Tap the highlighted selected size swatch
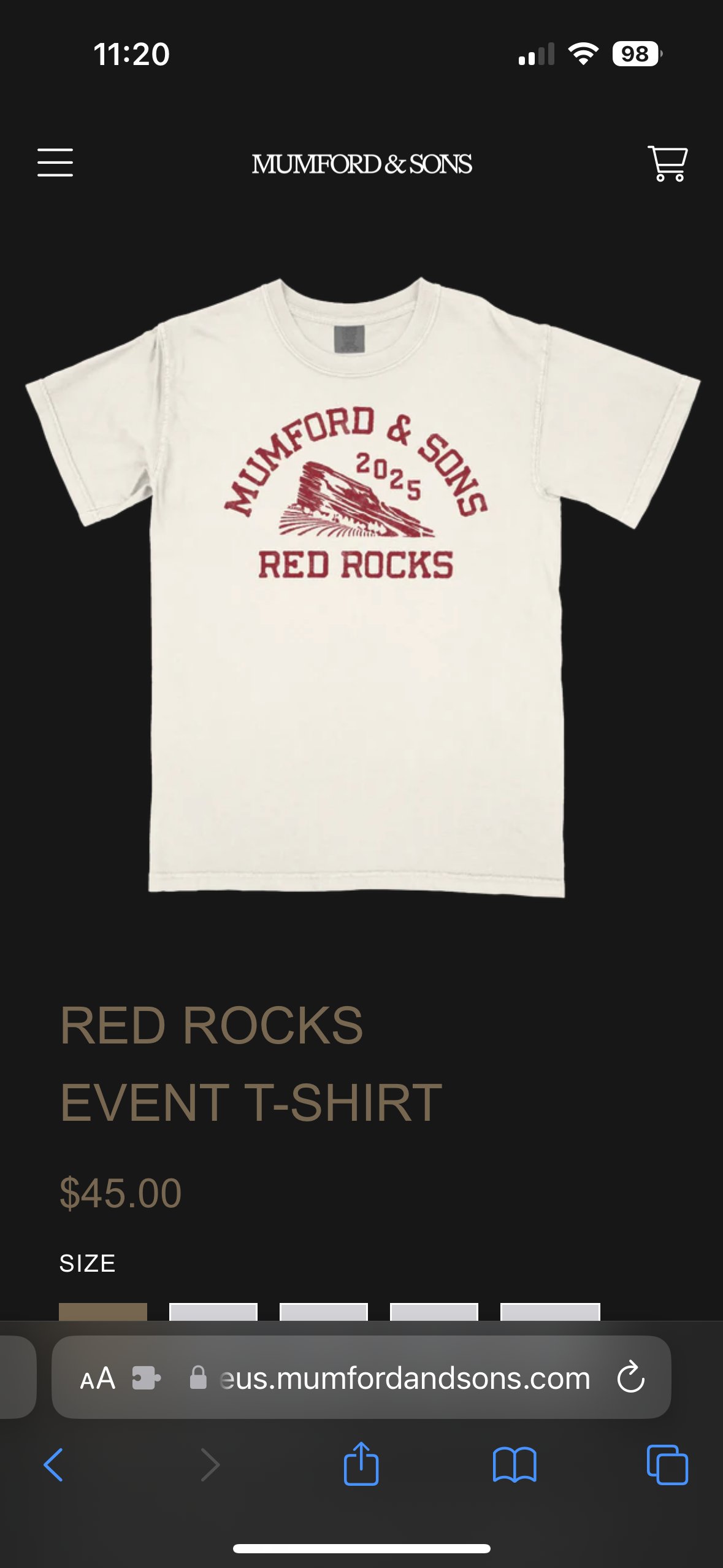723x1568 pixels. (103, 1307)
